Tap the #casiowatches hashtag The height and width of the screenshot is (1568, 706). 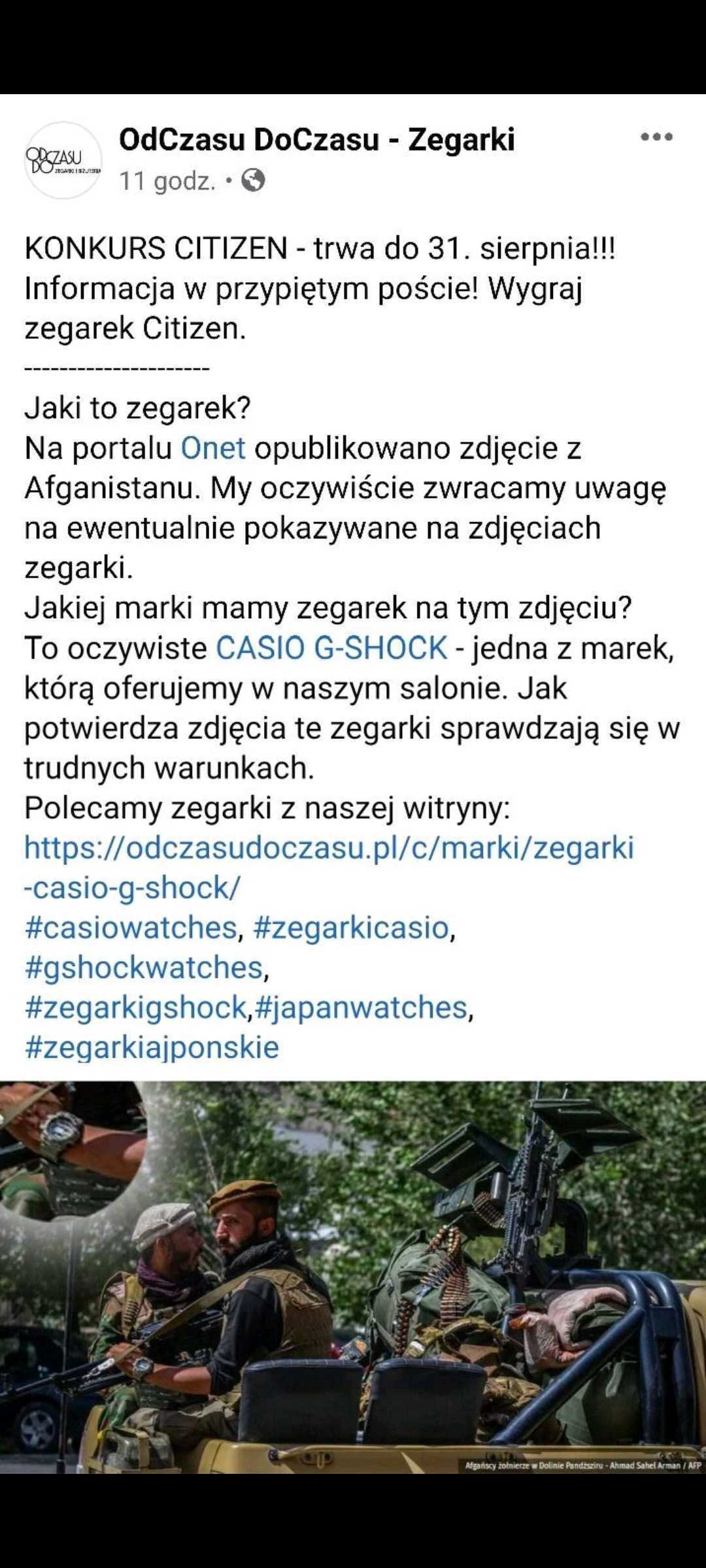point(131,928)
